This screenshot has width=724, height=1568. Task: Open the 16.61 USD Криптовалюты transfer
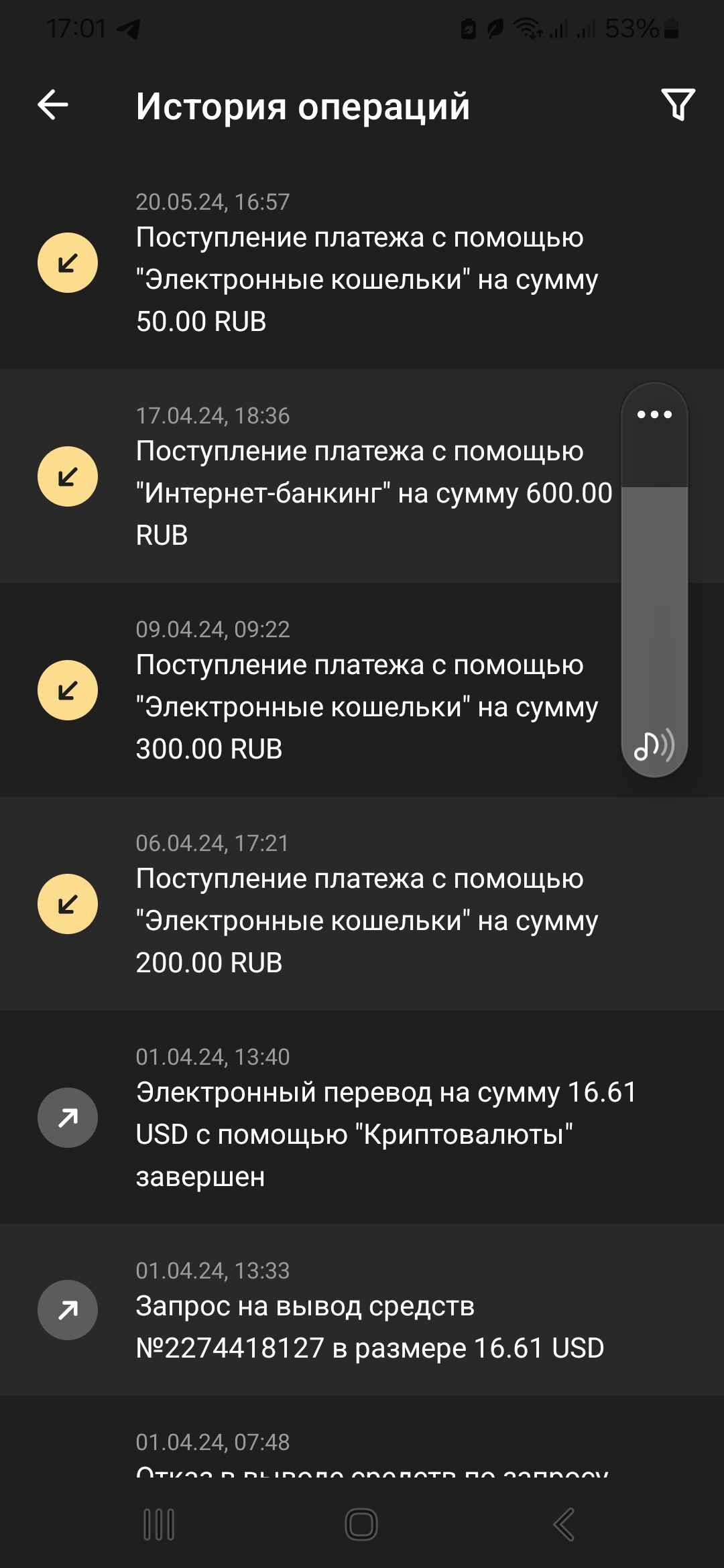tap(362, 1133)
